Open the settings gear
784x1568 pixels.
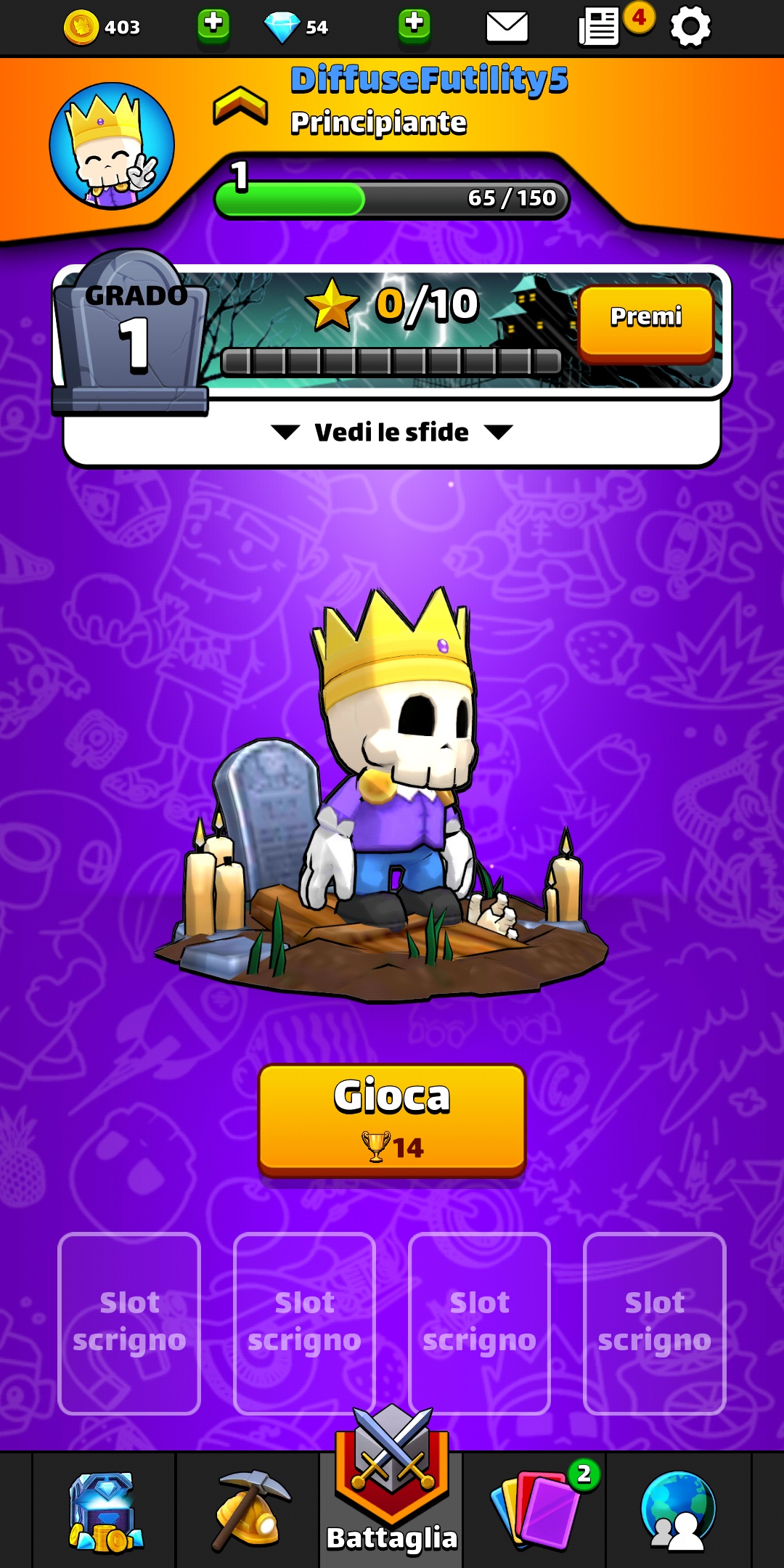(690, 28)
